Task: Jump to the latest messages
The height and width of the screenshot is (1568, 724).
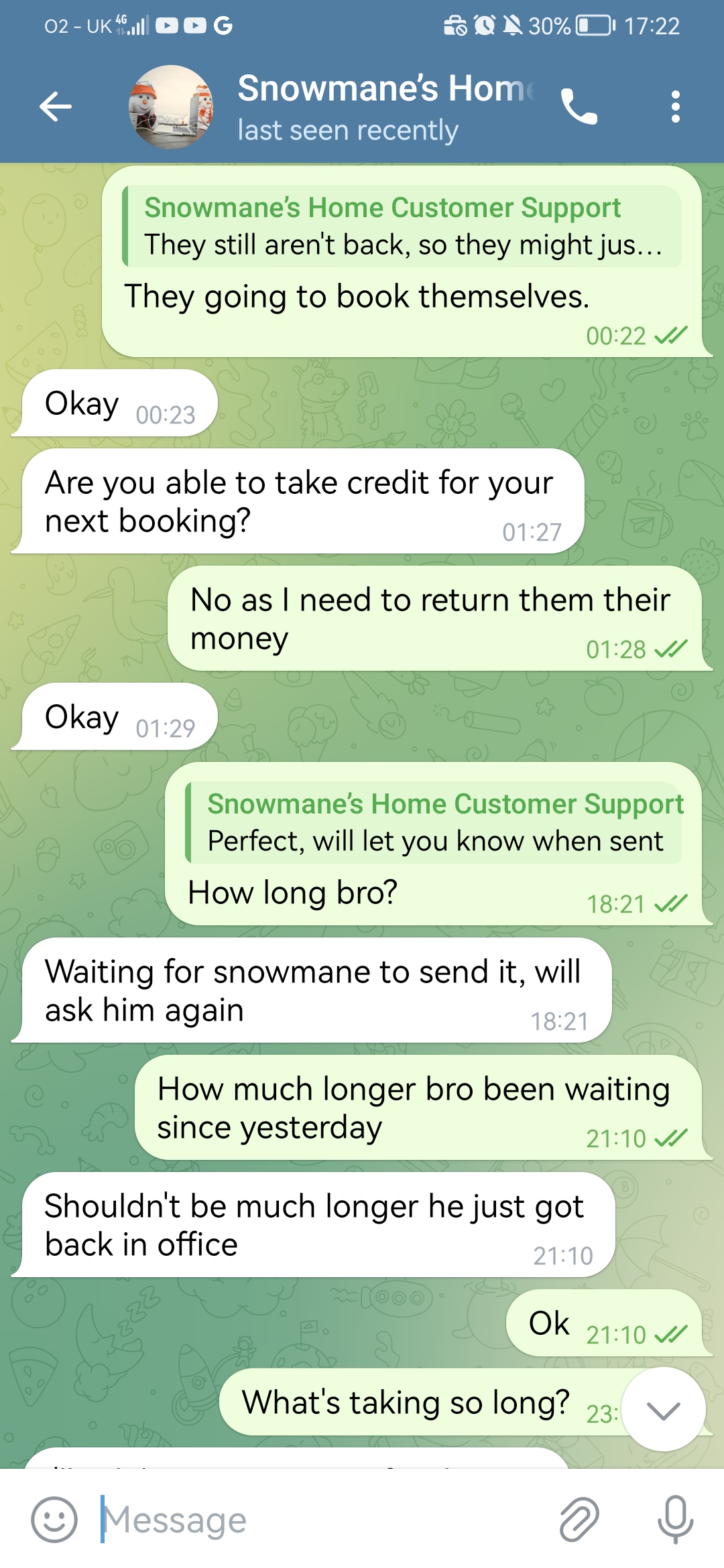Action: pos(663,1409)
